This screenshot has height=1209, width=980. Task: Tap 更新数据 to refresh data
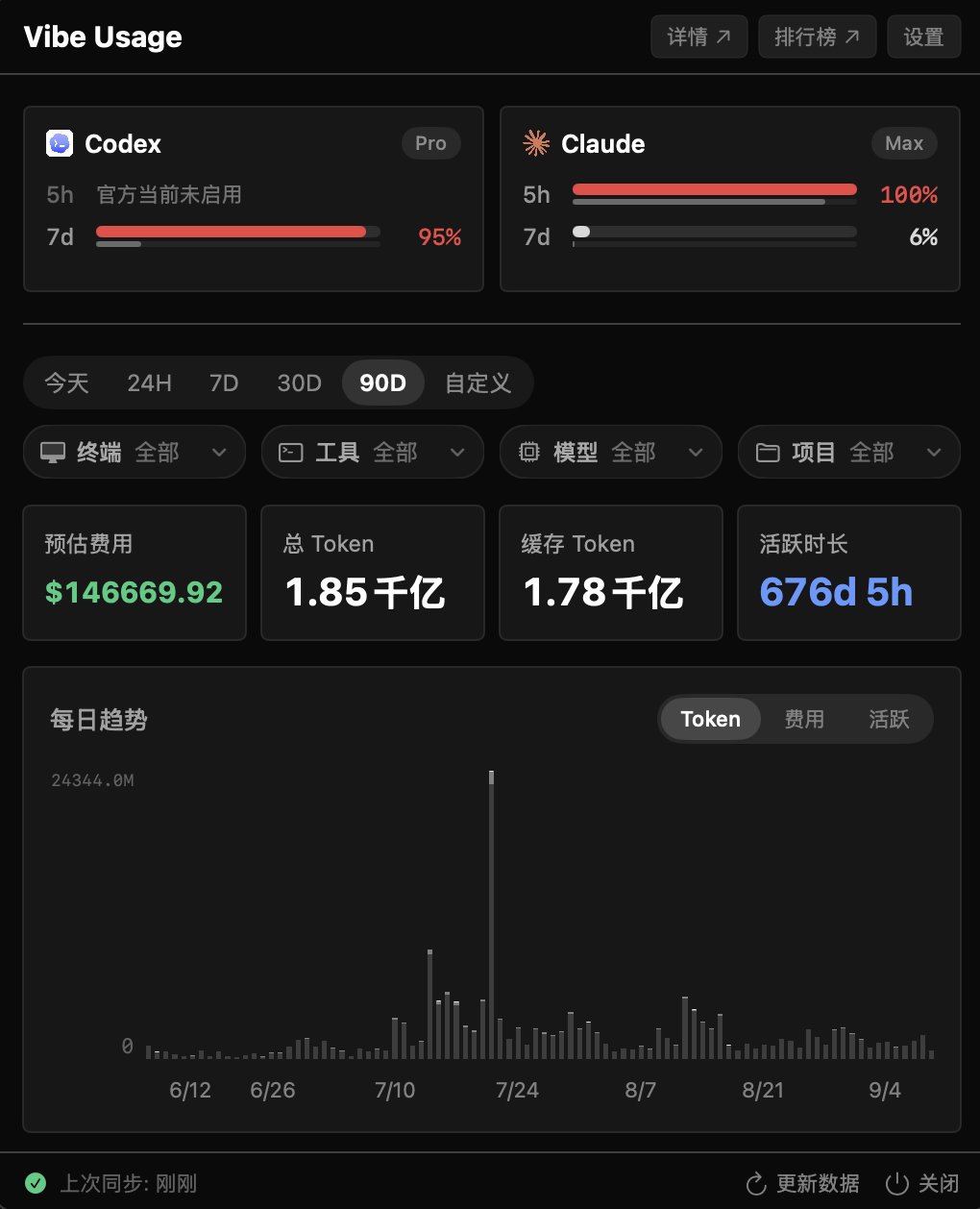pyautogui.click(x=802, y=1183)
